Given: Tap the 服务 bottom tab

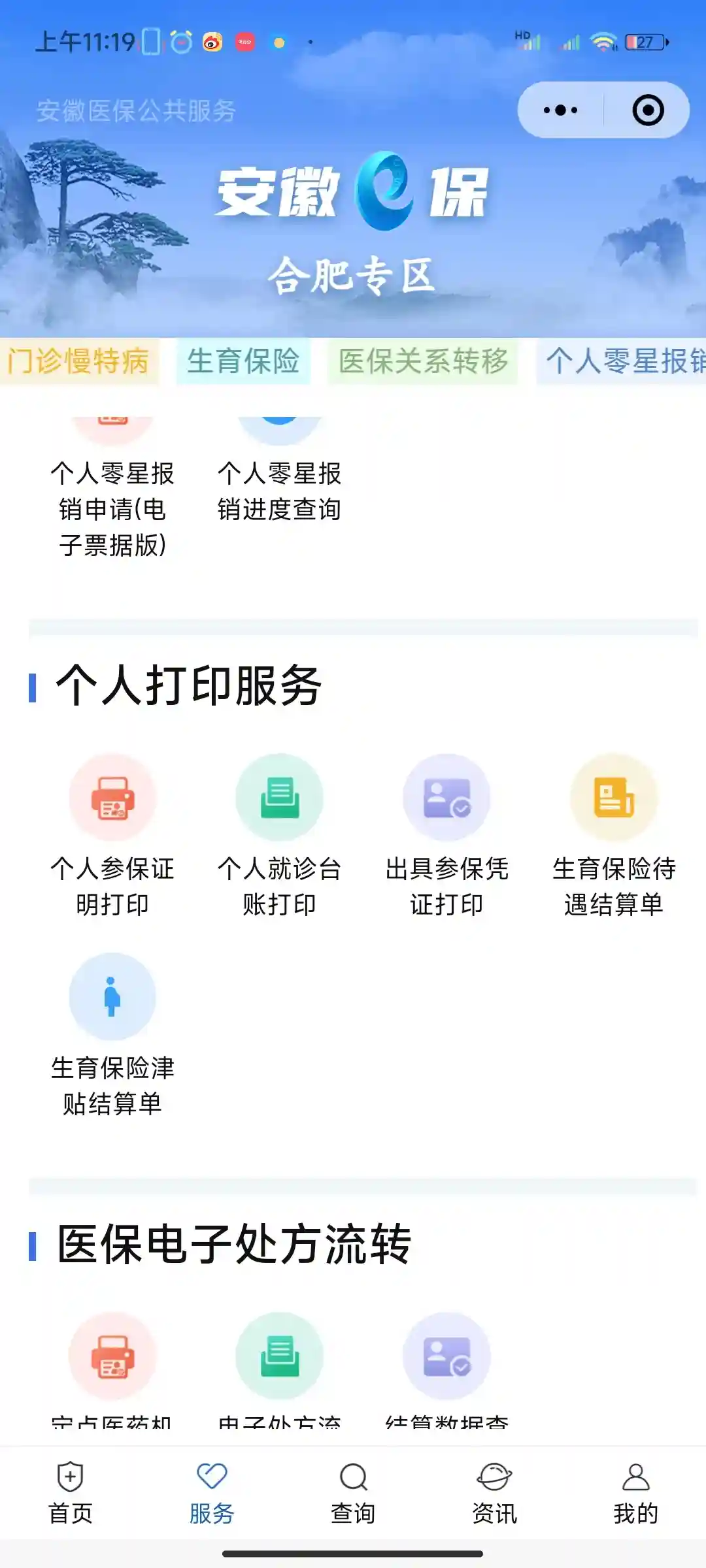Looking at the screenshot, I should pyautogui.click(x=212, y=1493).
